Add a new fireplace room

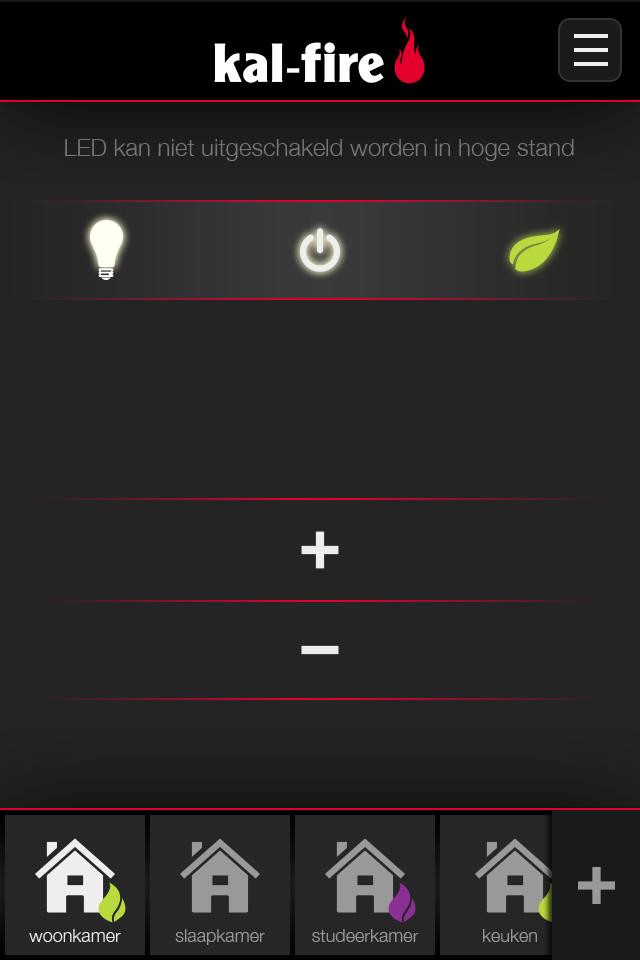tap(596, 885)
